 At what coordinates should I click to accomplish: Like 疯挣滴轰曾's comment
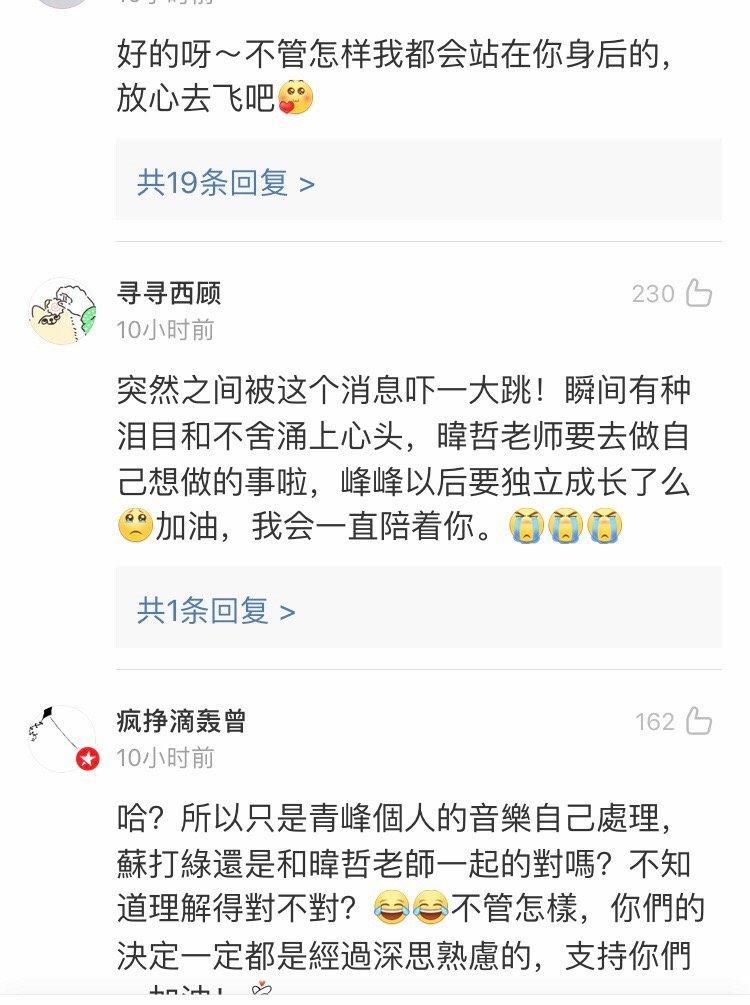698,722
